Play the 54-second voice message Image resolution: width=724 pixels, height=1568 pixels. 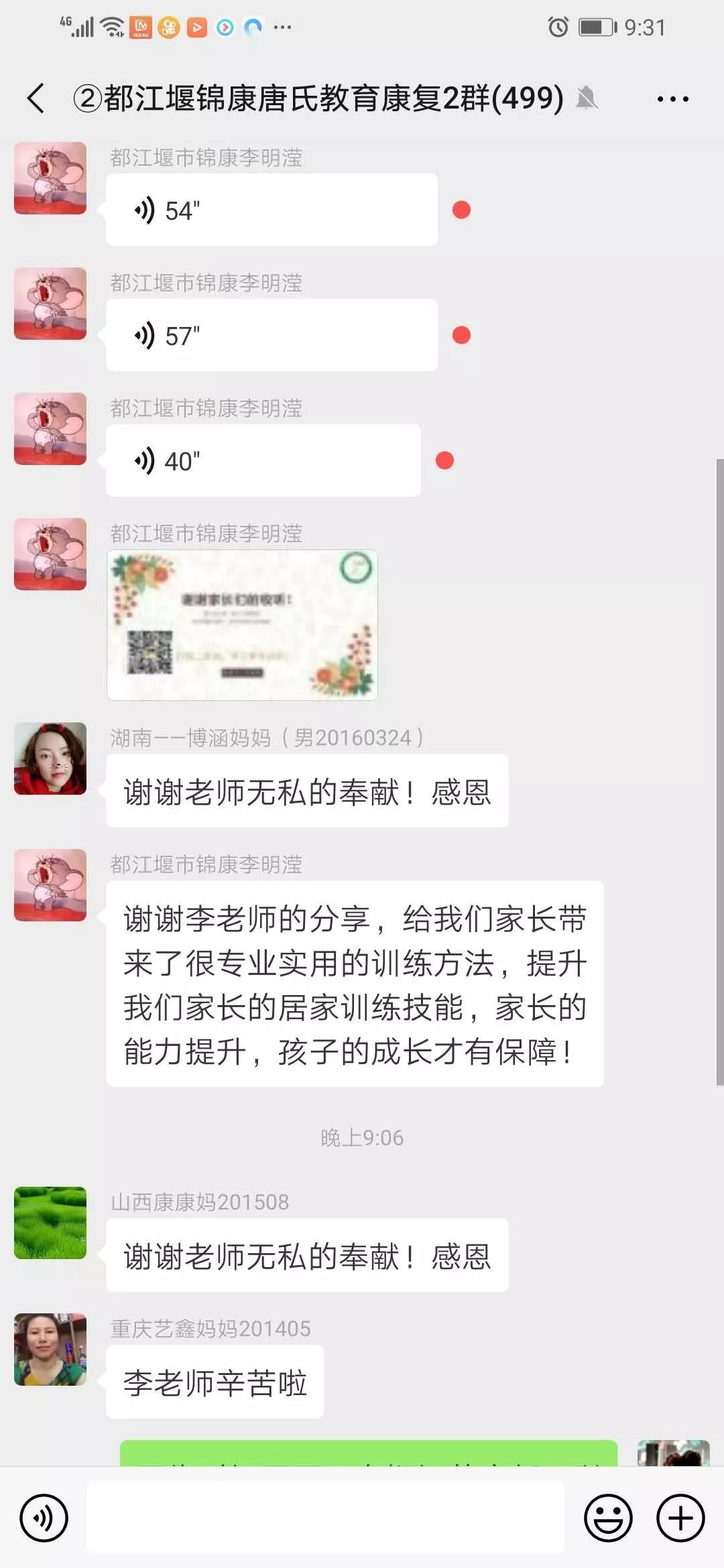point(271,210)
